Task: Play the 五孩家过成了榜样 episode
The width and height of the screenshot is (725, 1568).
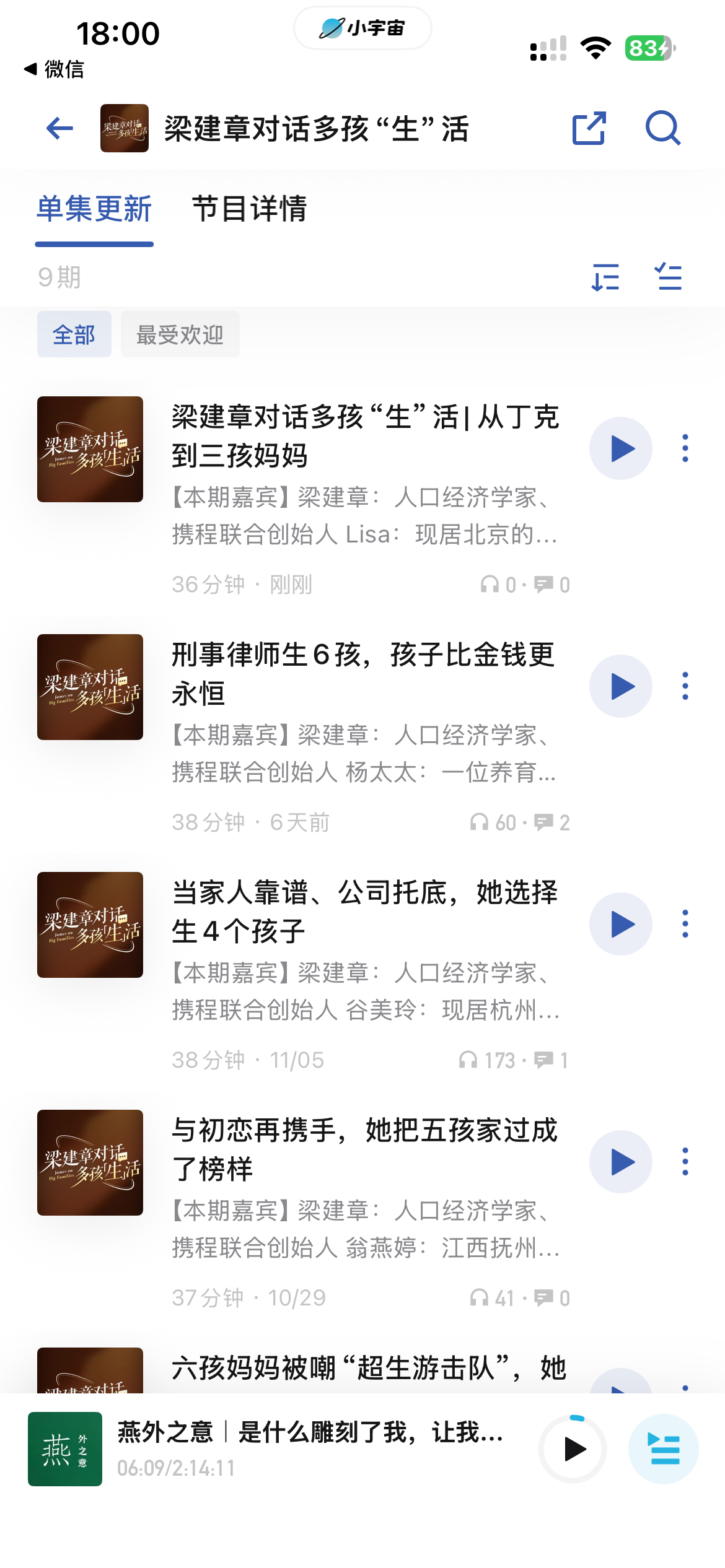Action: click(x=621, y=1162)
